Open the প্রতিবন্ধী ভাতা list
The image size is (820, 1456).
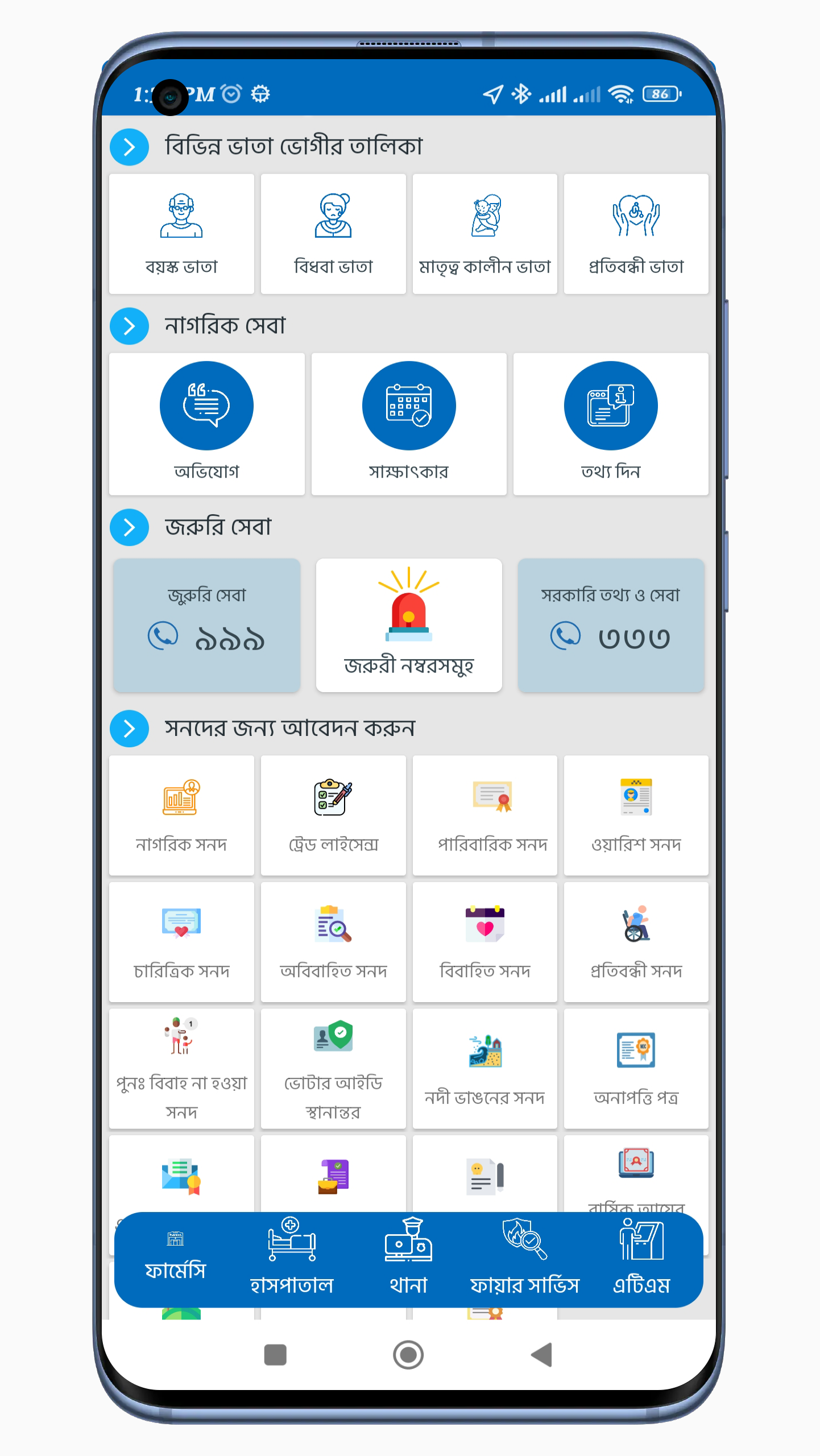636,234
